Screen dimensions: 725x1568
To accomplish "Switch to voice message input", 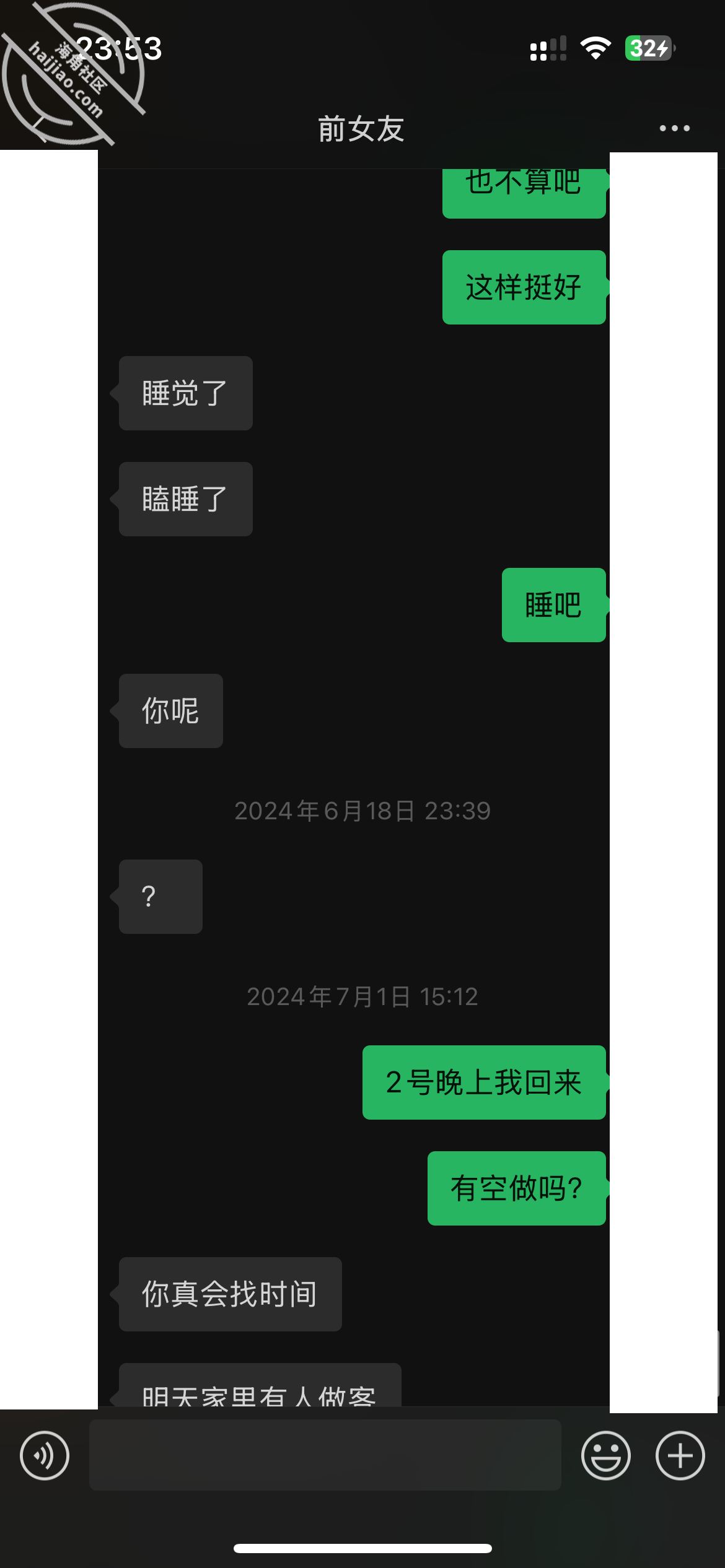I will click(x=45, y=1455).
